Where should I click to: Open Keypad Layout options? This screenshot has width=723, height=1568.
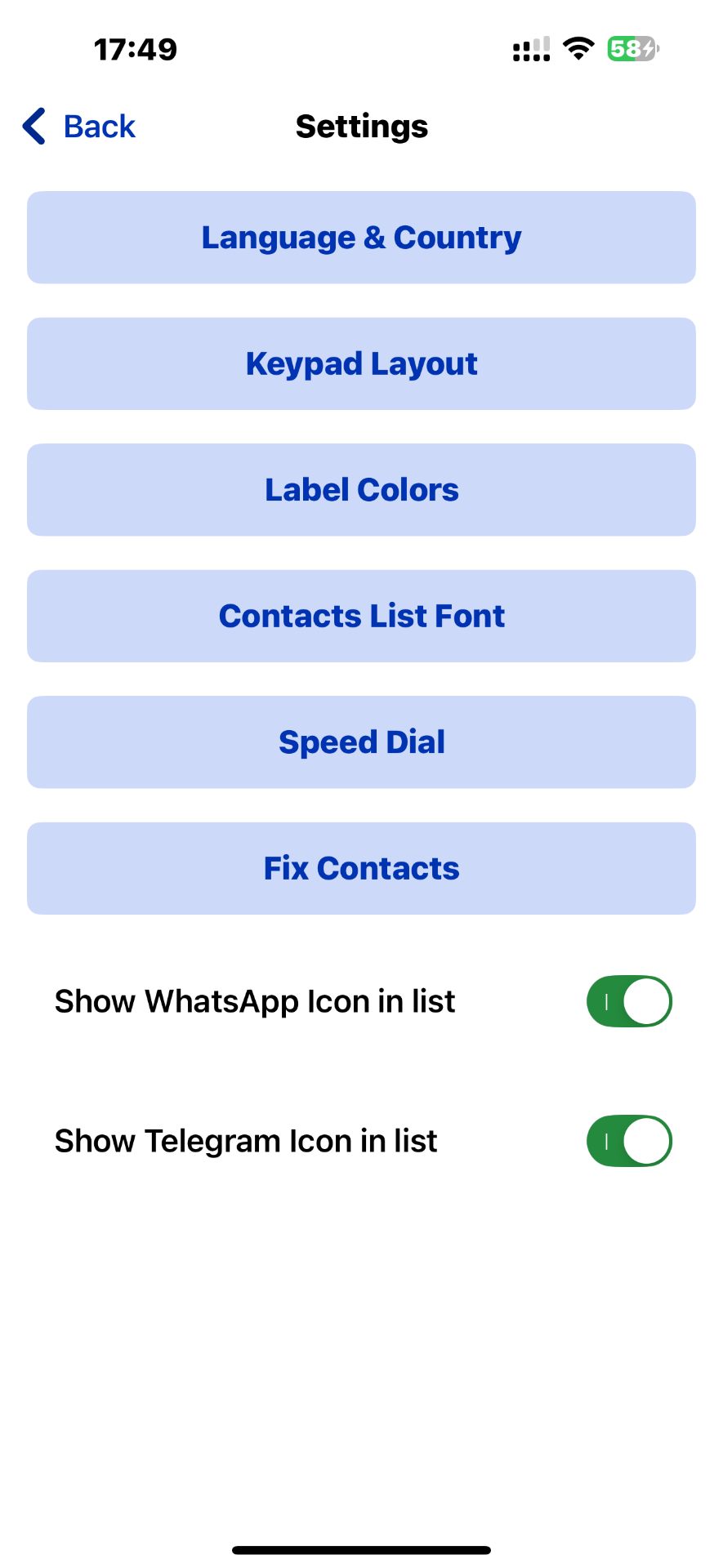click(x=361, y=363)
